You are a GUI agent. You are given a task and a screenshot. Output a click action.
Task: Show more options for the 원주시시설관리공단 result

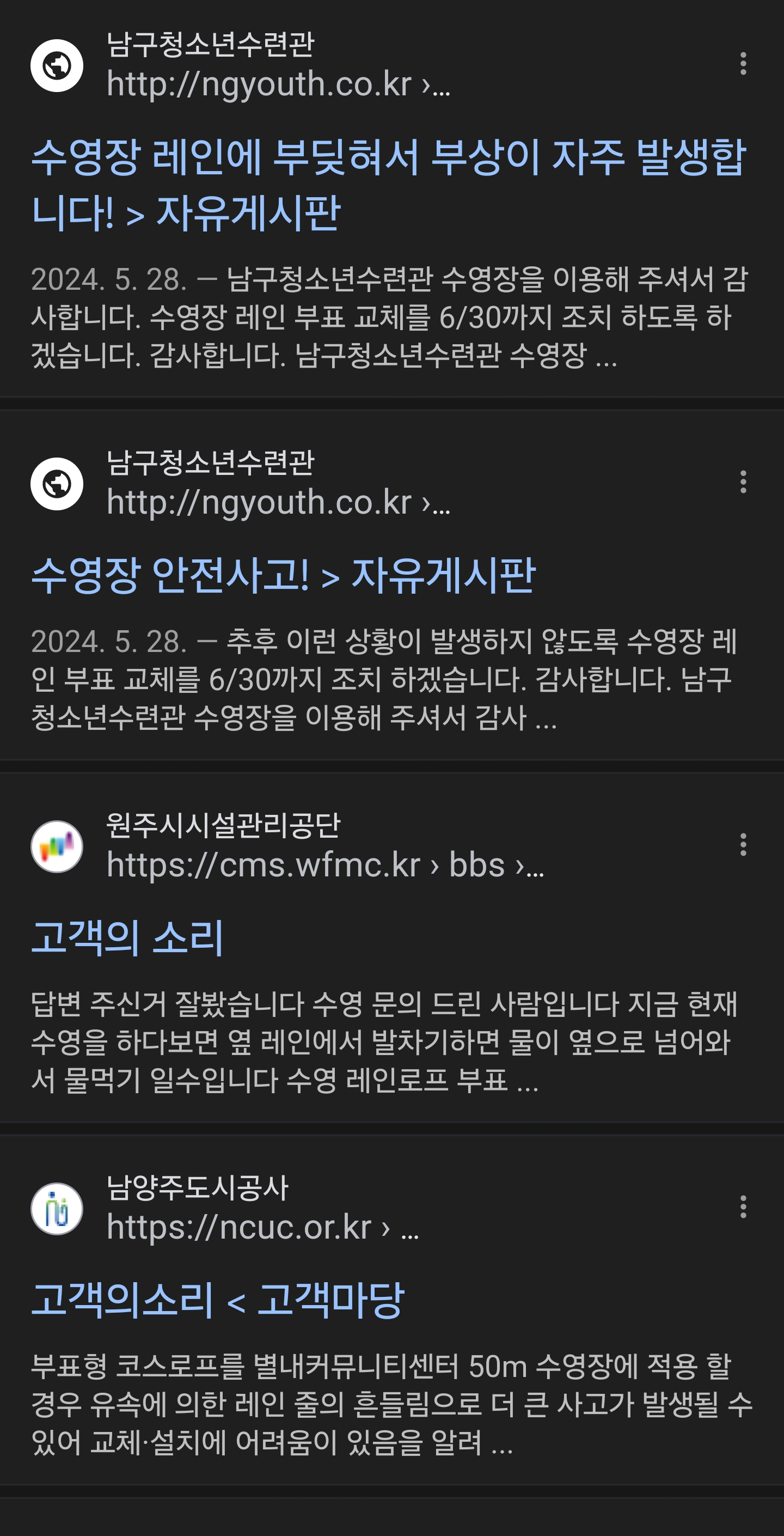click(x=743, y=844)
